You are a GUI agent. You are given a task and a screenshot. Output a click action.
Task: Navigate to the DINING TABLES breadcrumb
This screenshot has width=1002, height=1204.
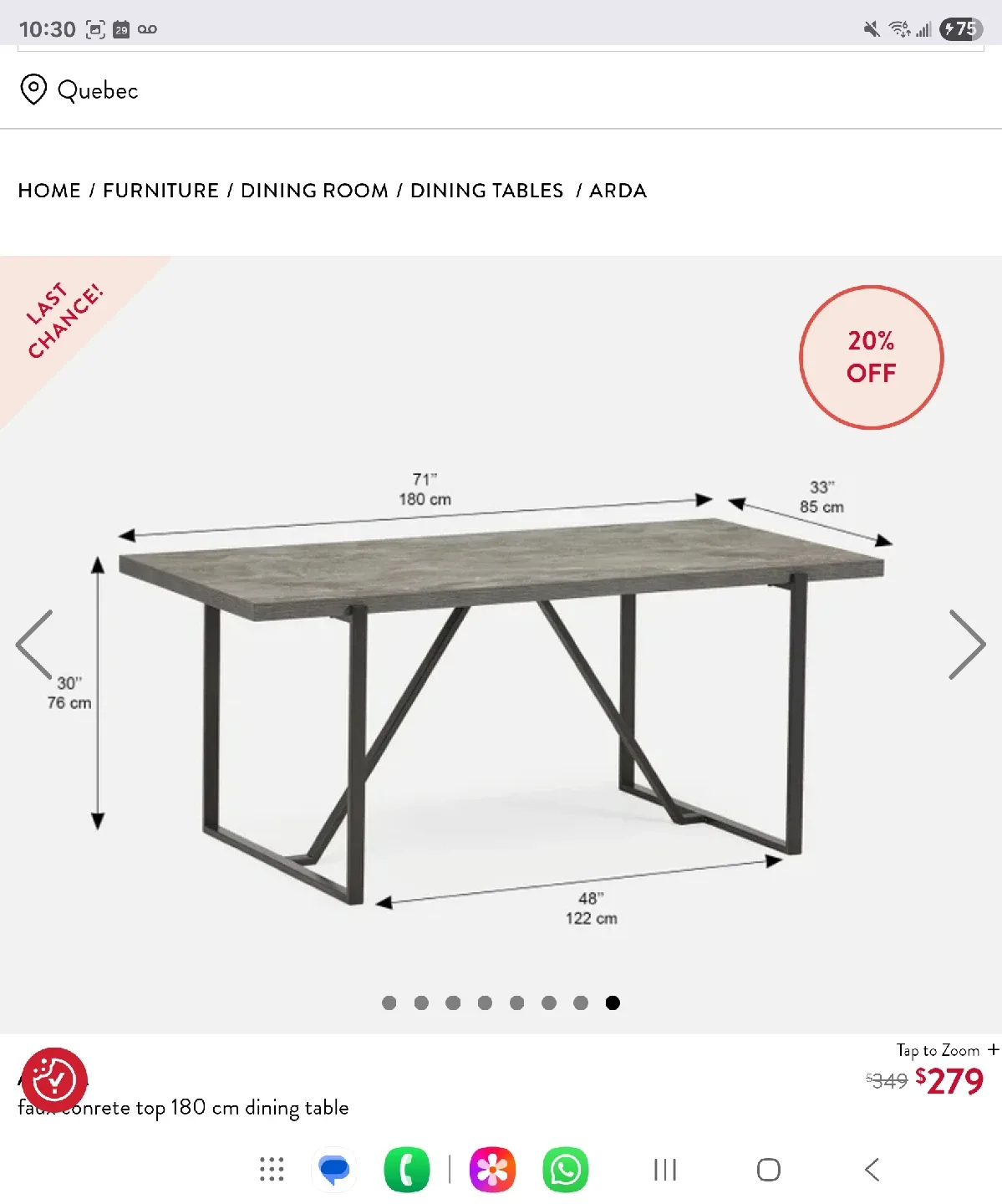pyautogui.click(x=486, y=191)
